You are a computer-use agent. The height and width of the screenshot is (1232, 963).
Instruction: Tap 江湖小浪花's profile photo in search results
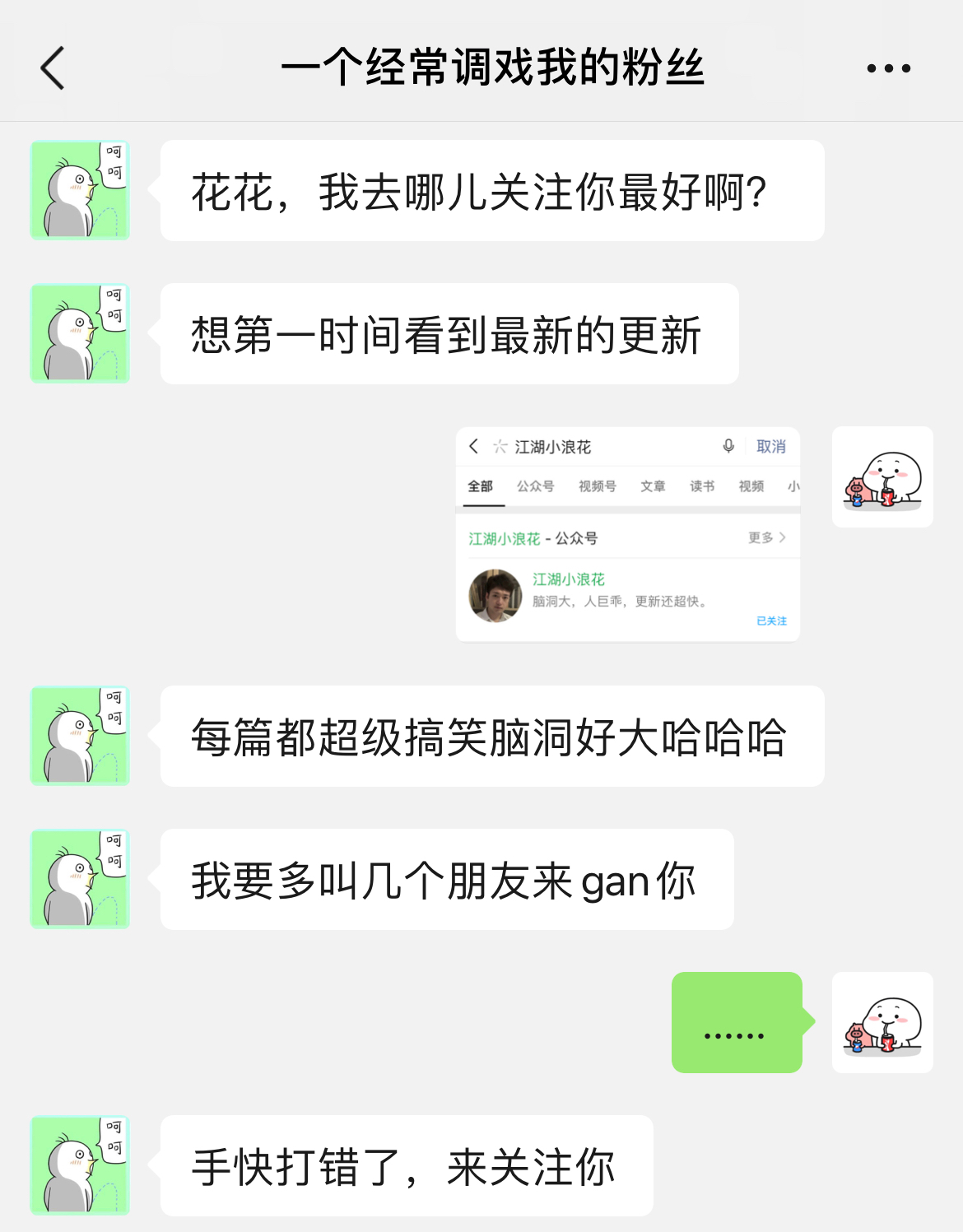(495, 595)
